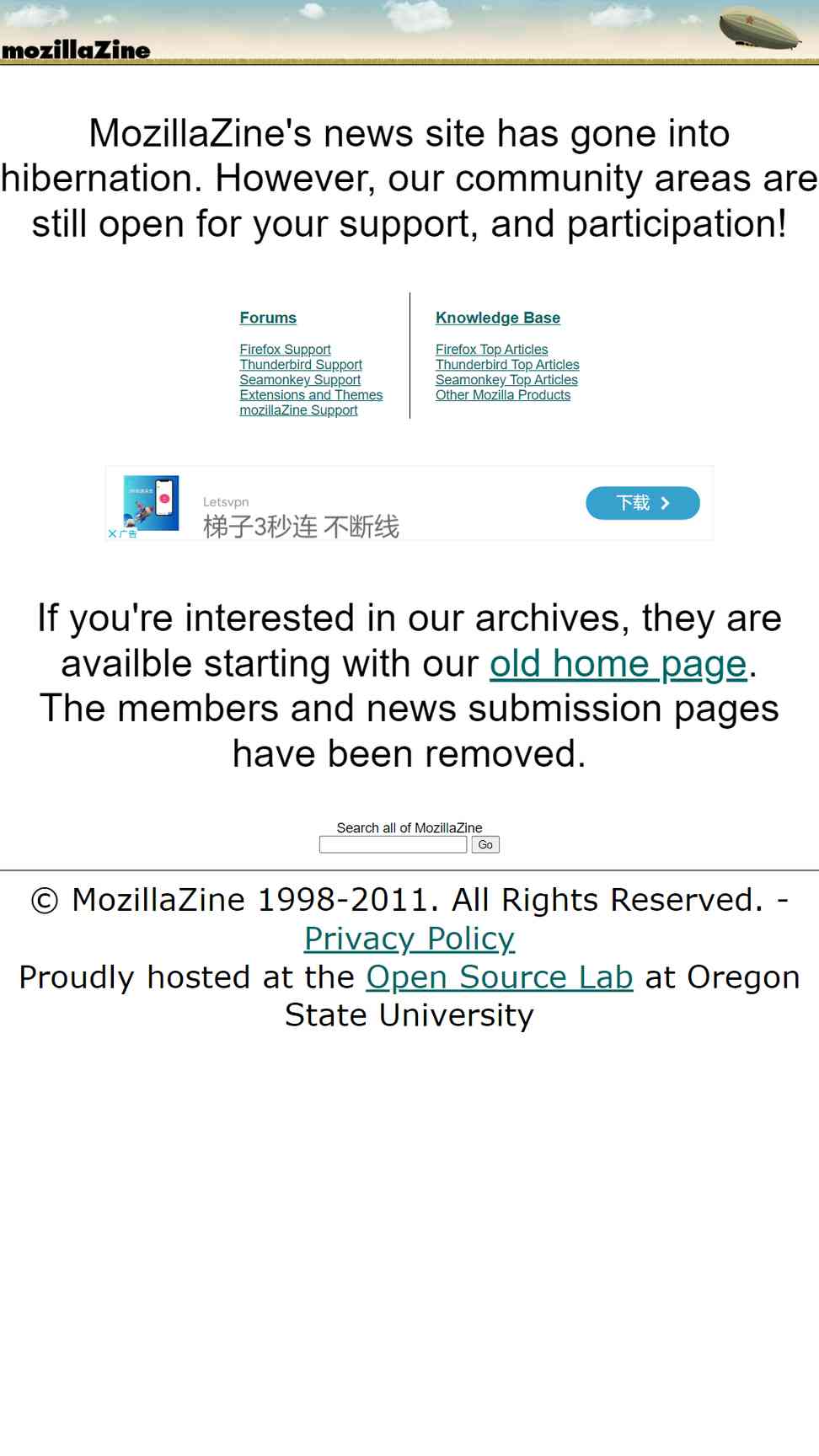Tap the download button in Letsvpn ad
This screenshot has height=1456, width=819.
643,503
